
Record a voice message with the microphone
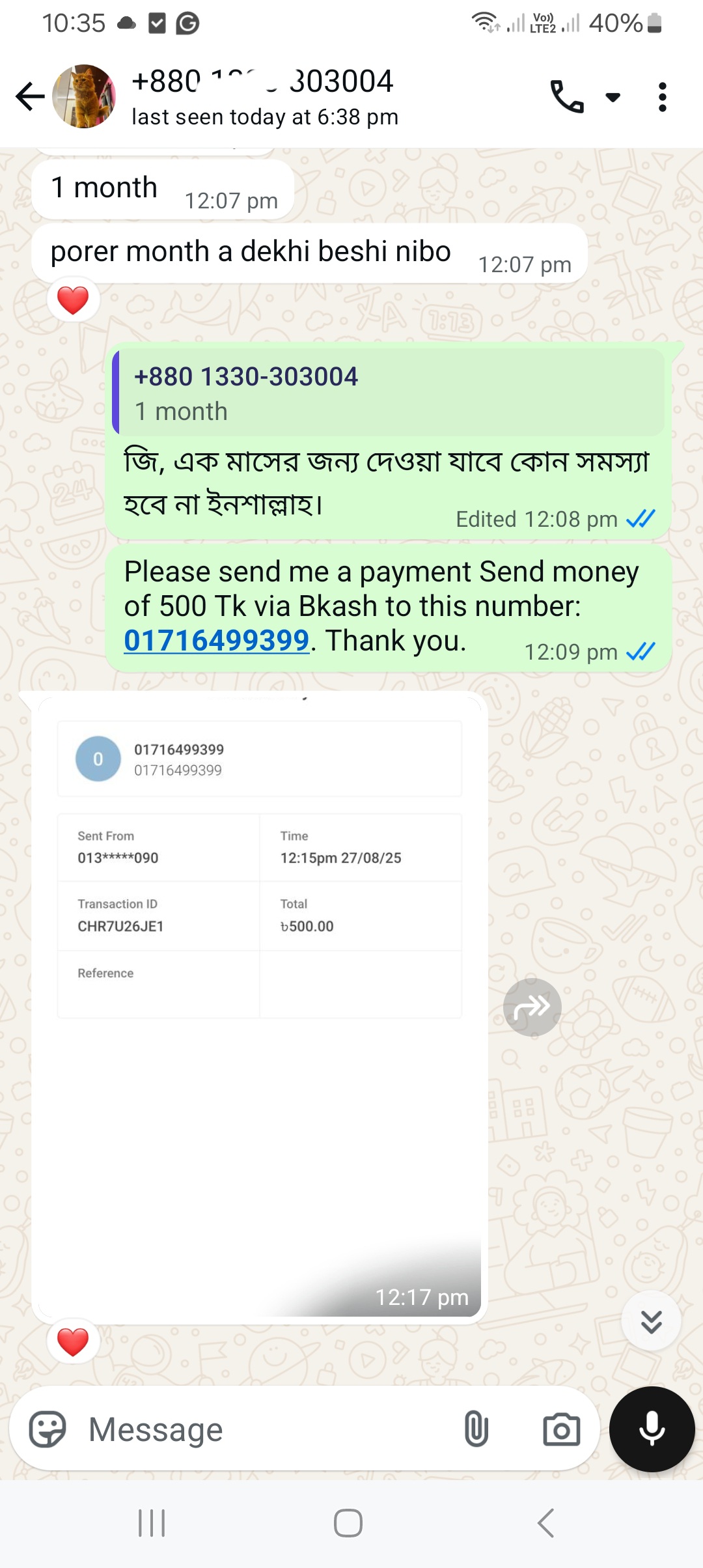(x=652, y=1429)
